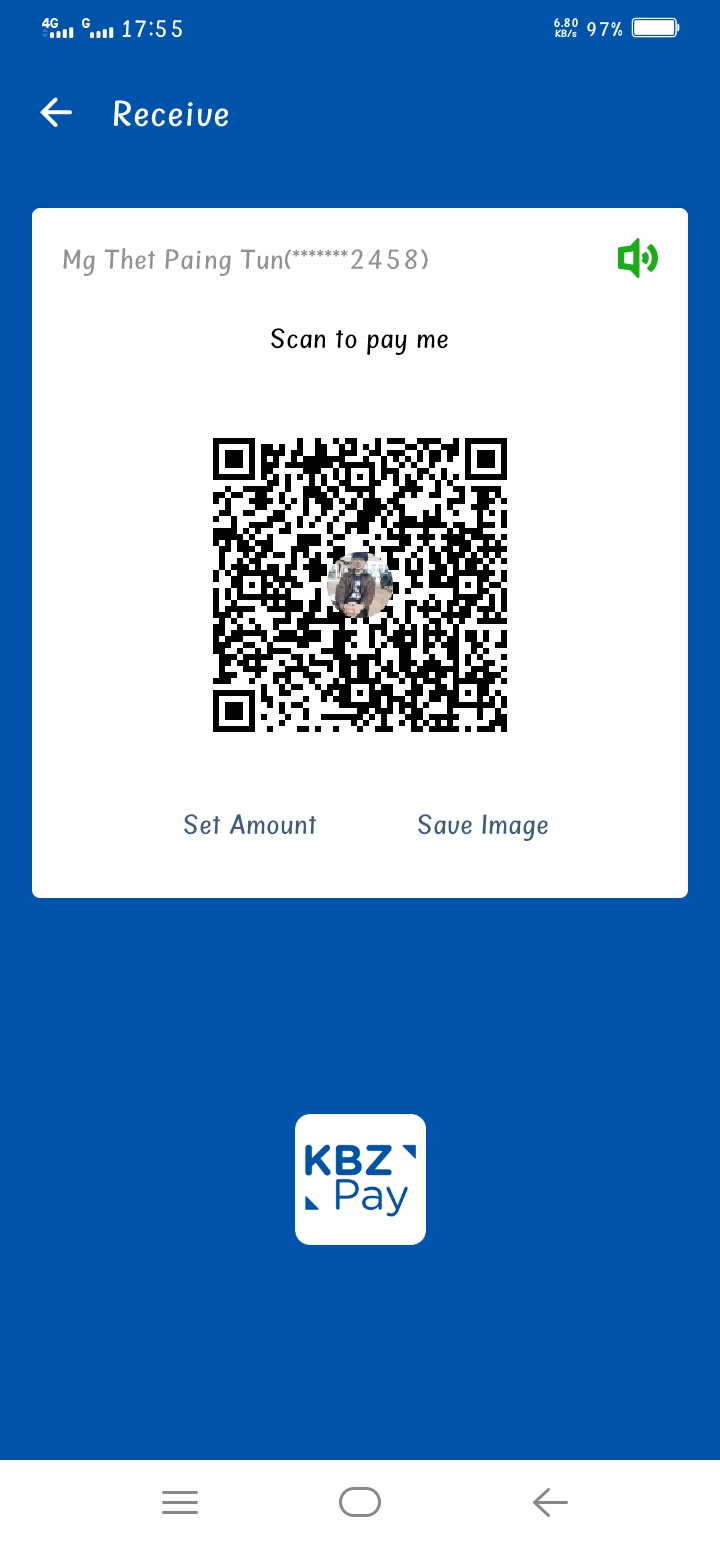The width and height of the screenshot is (720, 1544).
Task: Open recent apps from navigation bar
Action: pos(180,1501)
